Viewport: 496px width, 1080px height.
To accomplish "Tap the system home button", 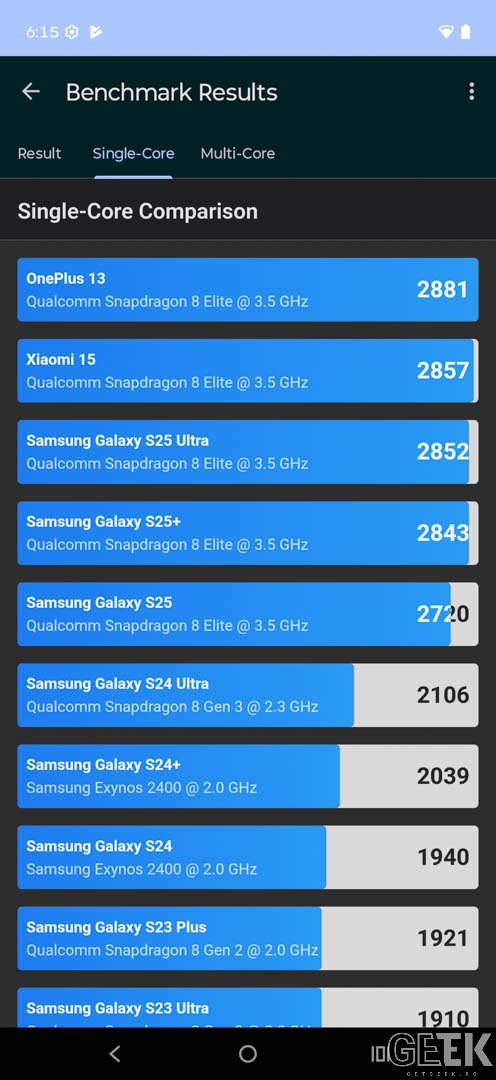I will [248, 1053].
